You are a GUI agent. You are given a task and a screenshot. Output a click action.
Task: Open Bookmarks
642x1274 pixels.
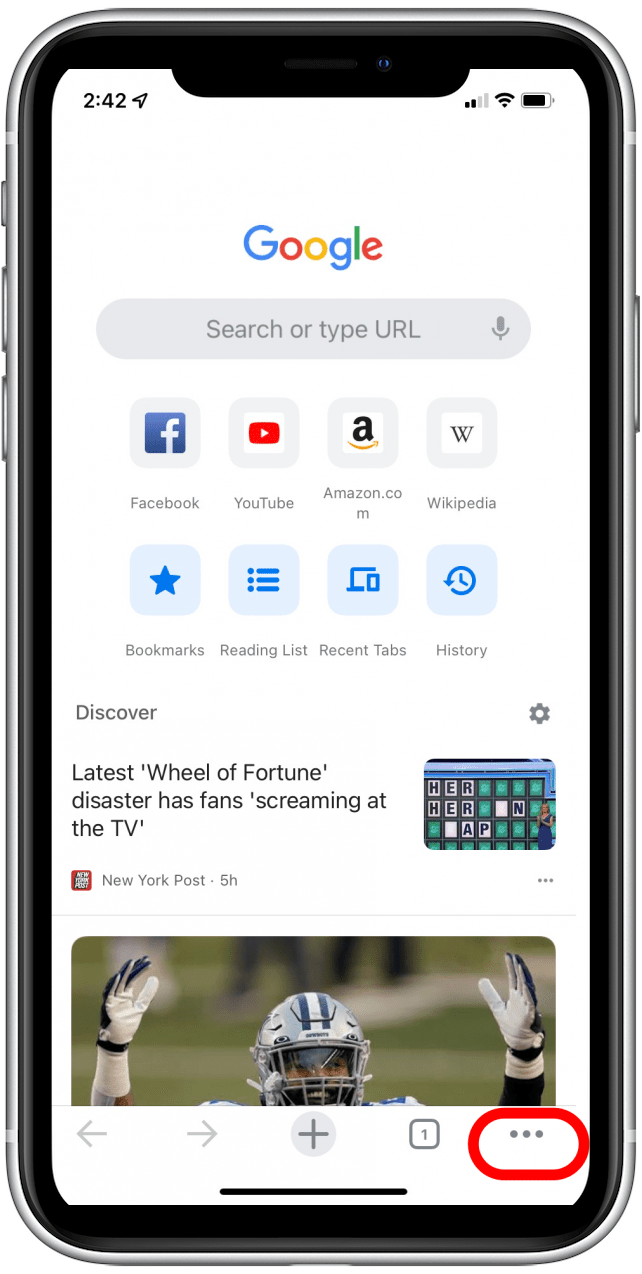165,580
